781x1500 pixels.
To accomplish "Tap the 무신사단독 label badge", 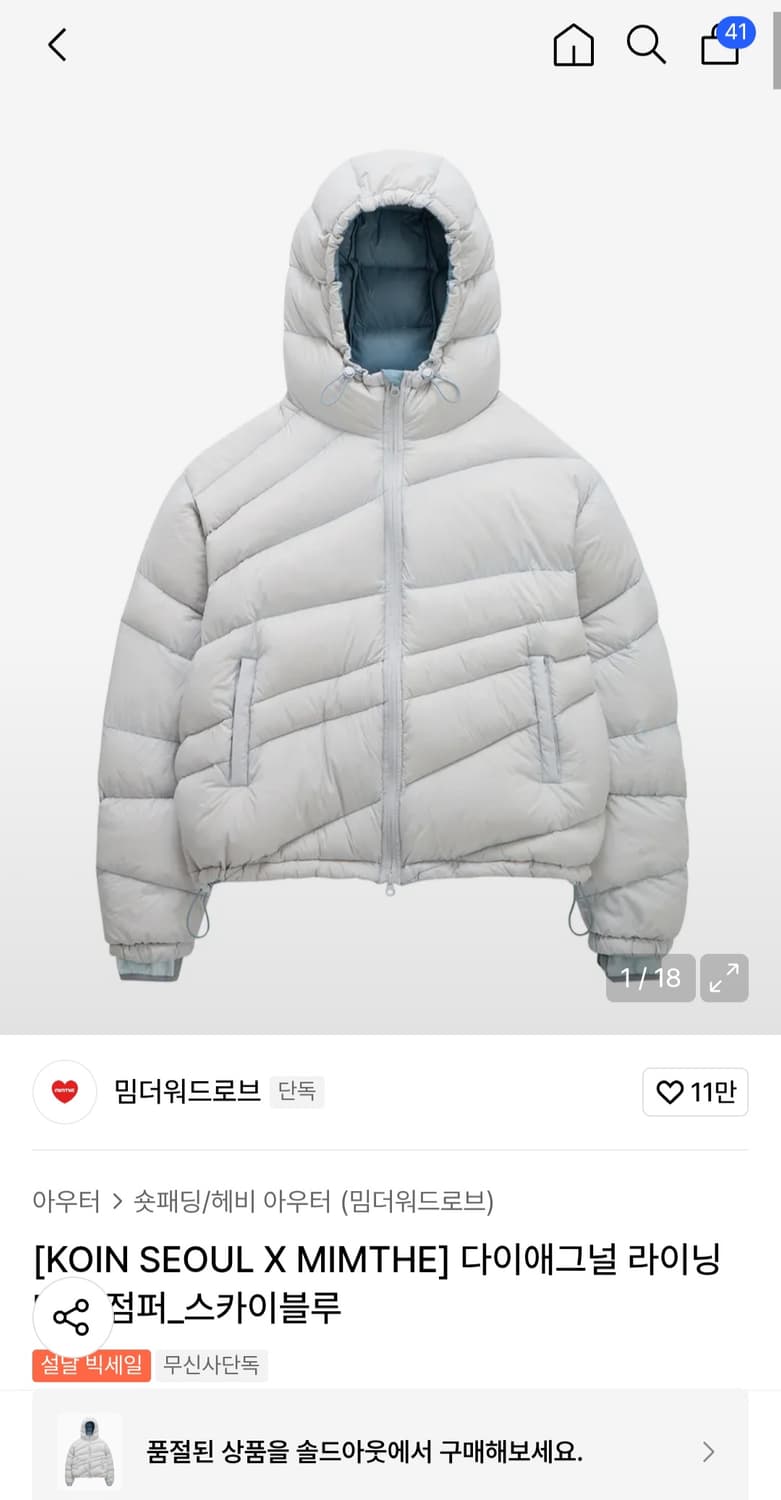I will point(212,1365).
